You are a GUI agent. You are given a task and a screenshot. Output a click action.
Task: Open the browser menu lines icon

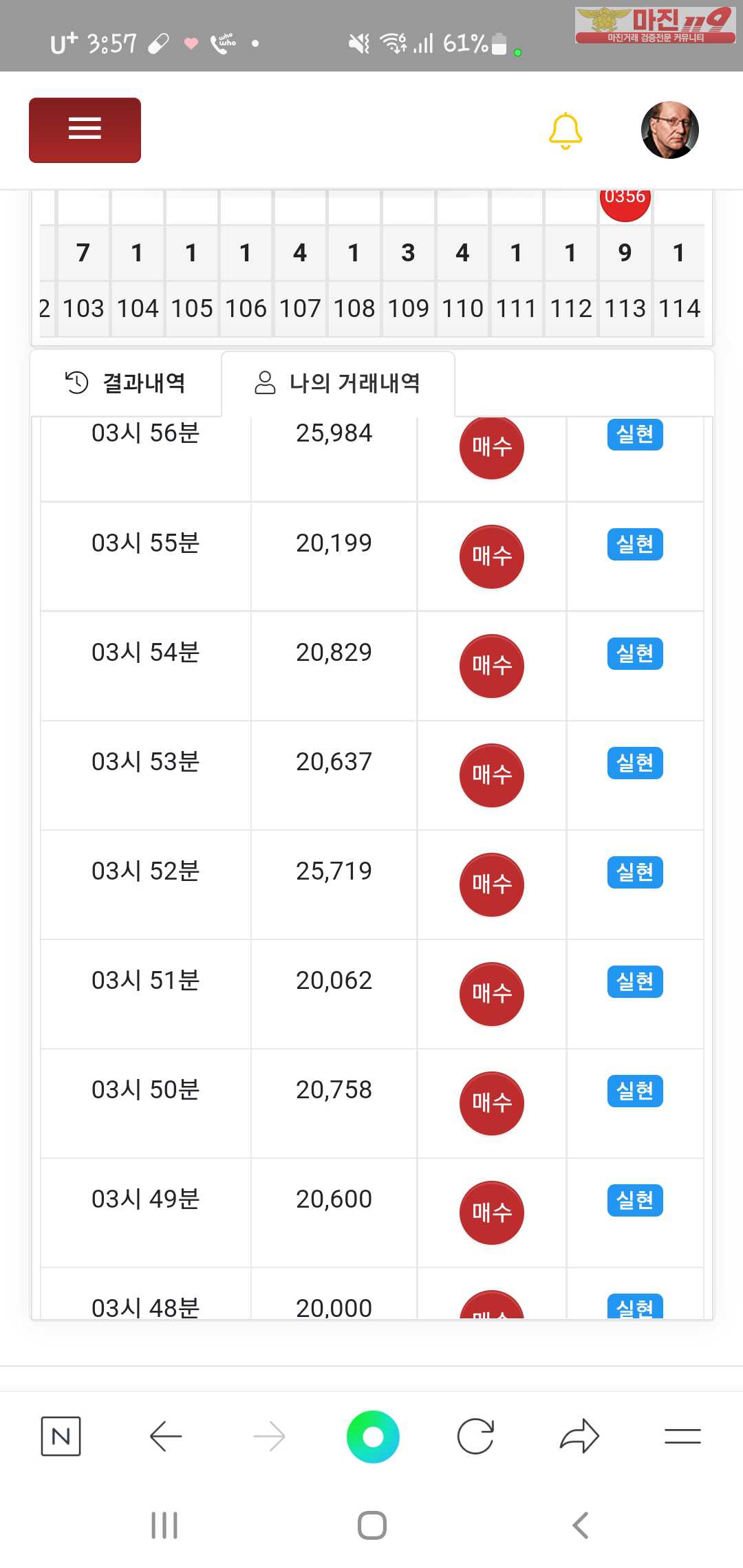[x=682, y=1436]
